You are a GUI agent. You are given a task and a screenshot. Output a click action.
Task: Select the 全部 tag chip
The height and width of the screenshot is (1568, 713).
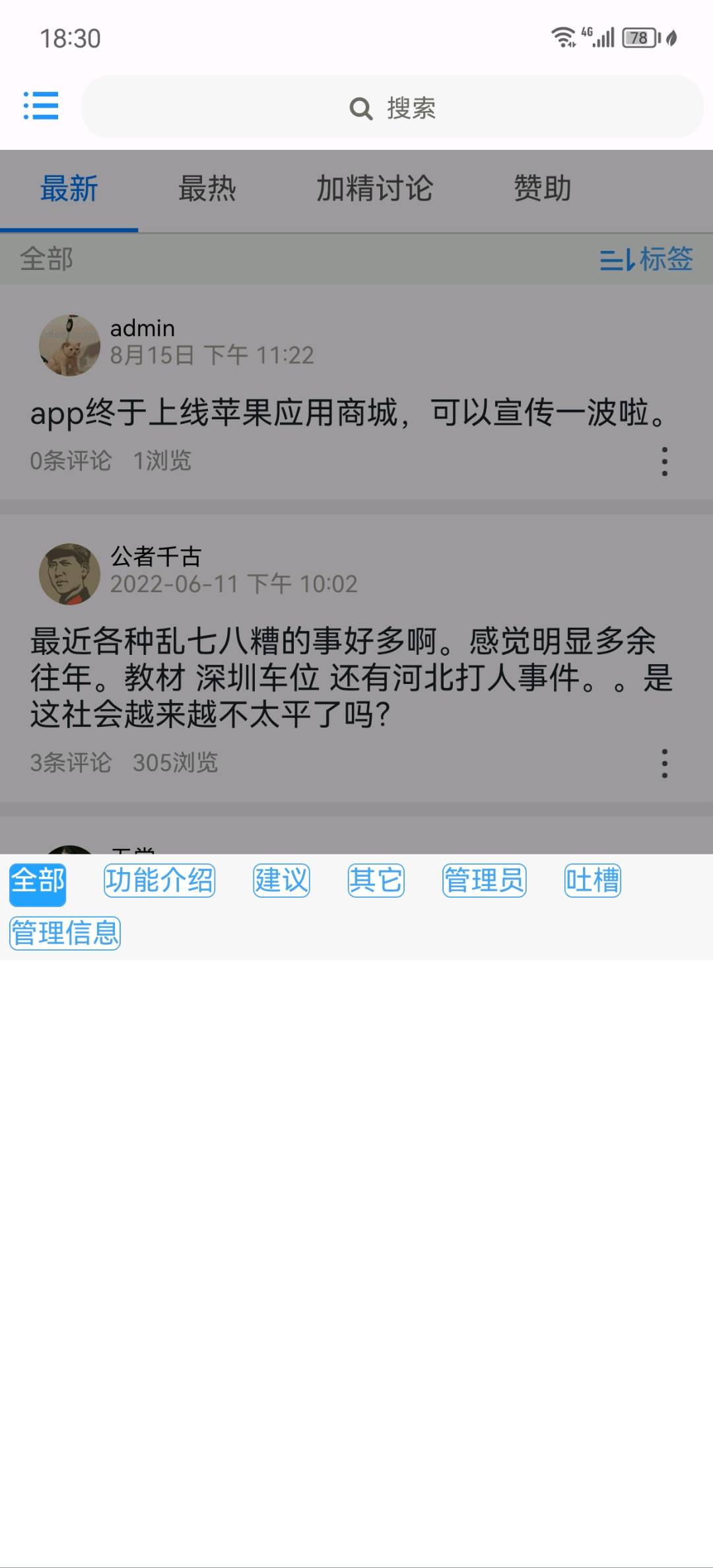(x=38, y=881)
